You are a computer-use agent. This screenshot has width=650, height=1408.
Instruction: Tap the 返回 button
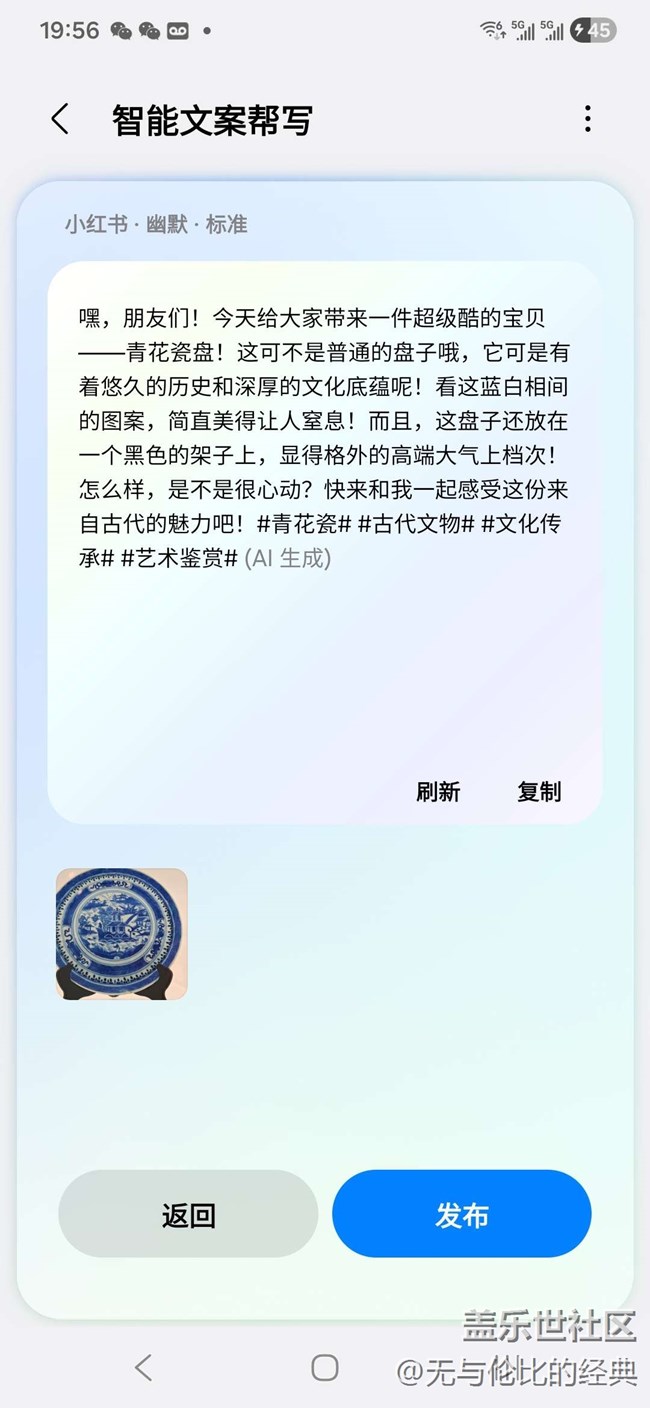188,1215
